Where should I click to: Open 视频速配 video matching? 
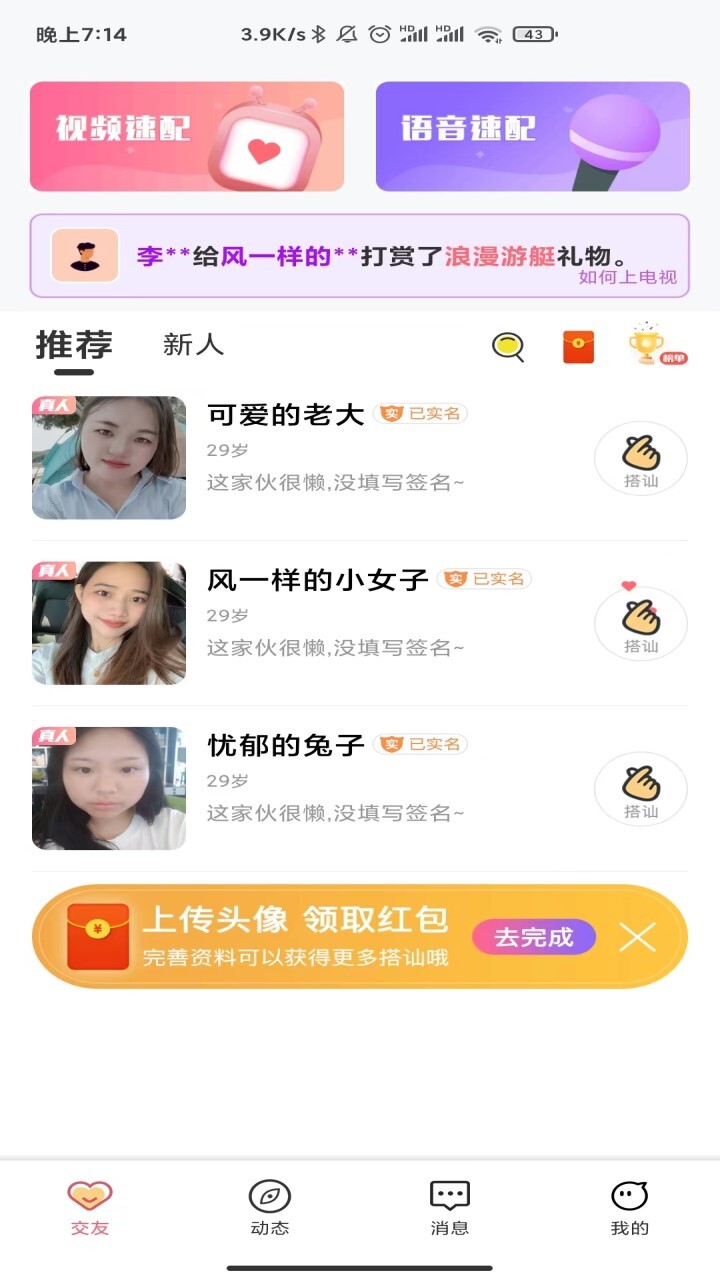188,136
